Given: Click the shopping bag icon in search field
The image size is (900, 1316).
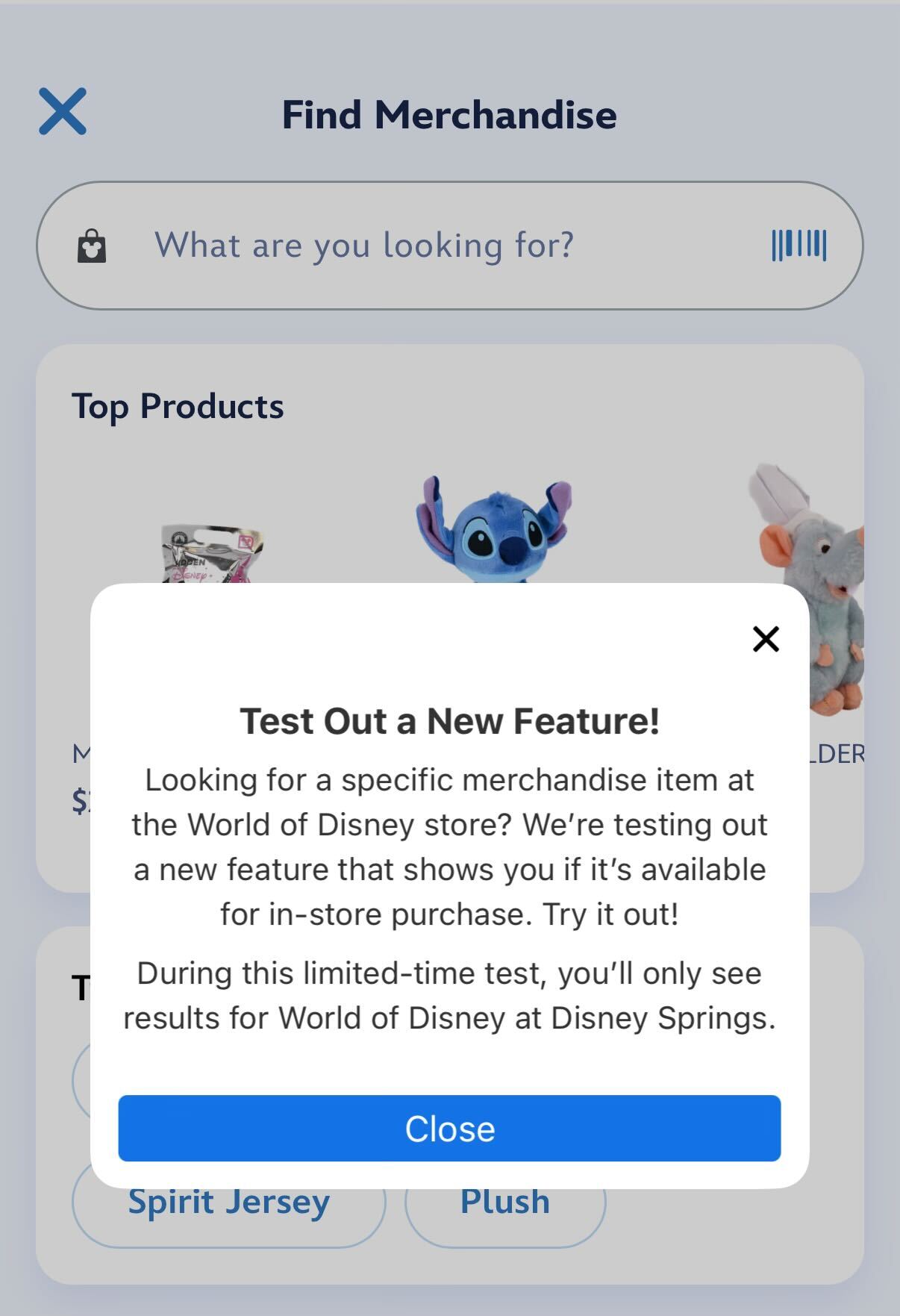Looking at the screenshot, I should pos(93,245).
